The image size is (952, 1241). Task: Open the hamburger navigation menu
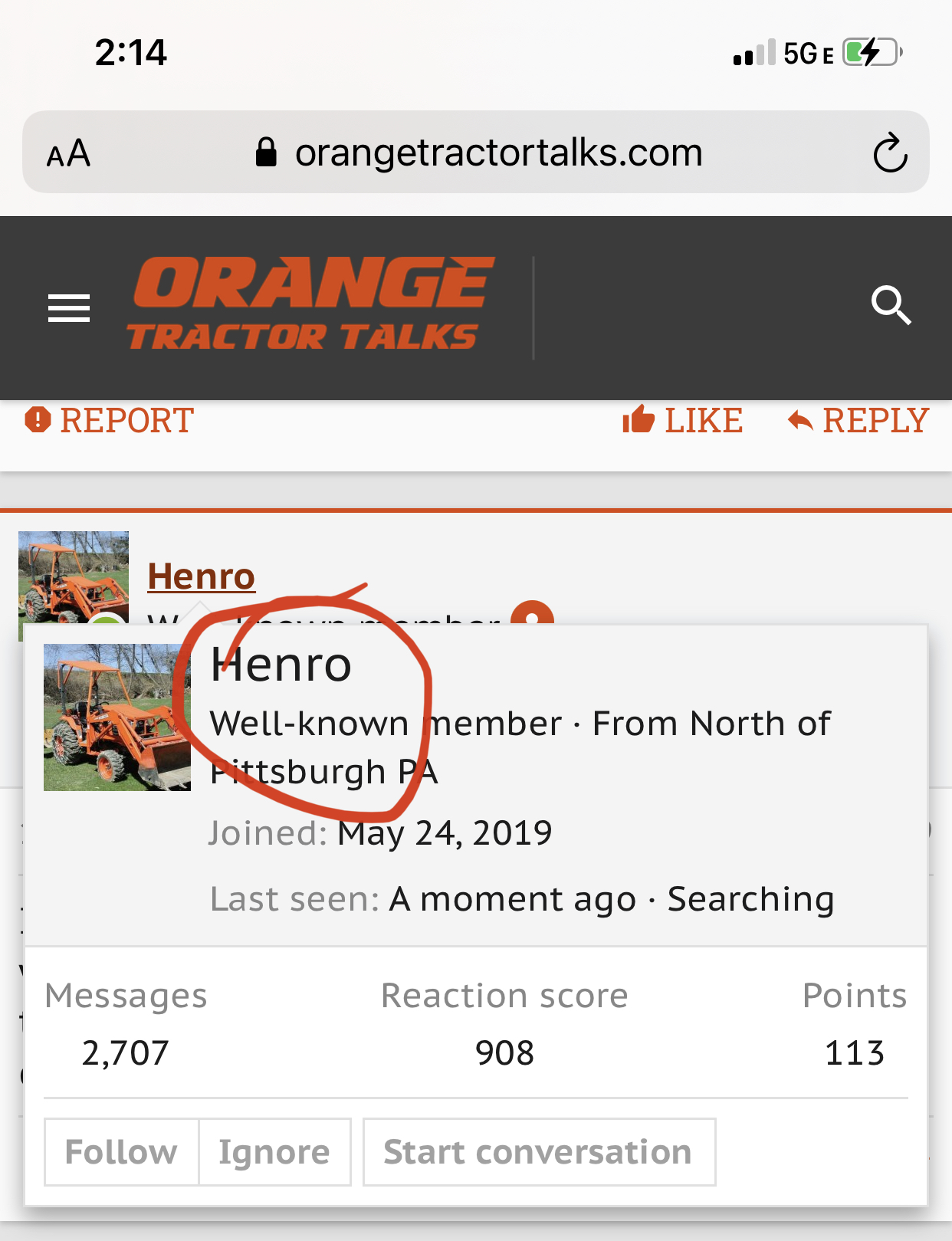69,308
